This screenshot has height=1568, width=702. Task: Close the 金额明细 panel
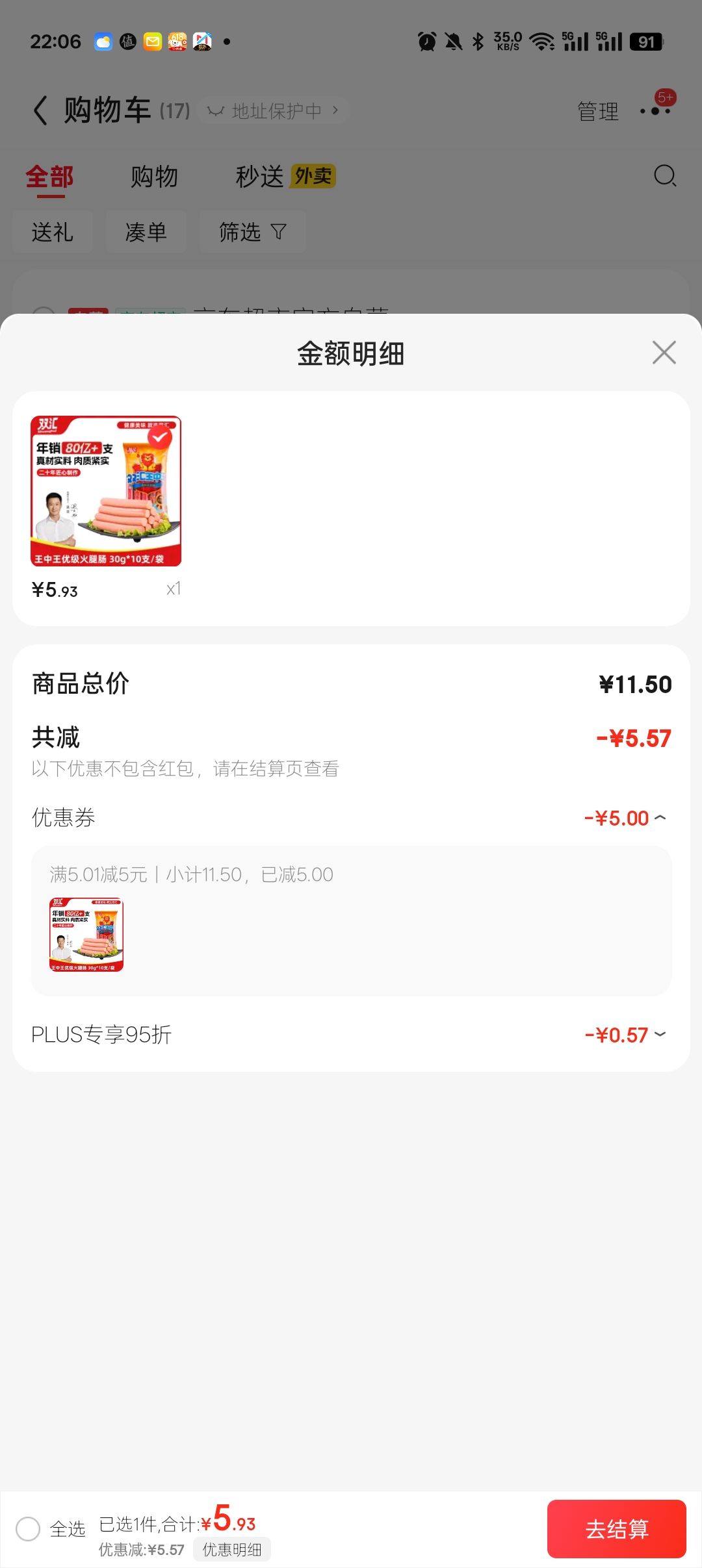(x=664, y=353)
